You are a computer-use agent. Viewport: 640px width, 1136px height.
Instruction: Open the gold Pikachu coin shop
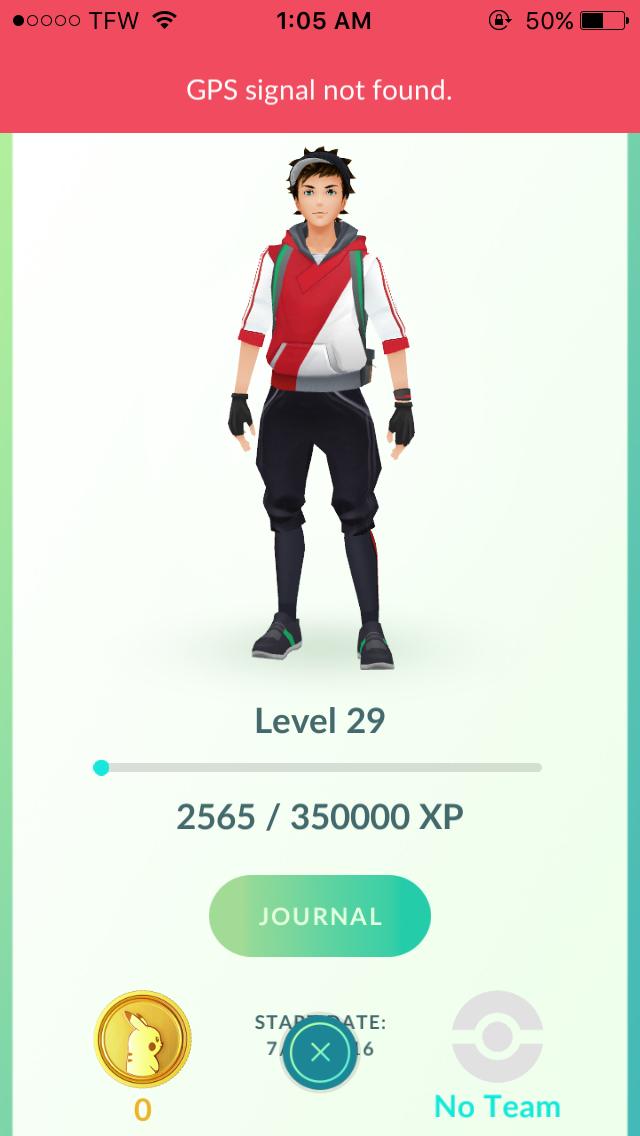click(143, 1038)
